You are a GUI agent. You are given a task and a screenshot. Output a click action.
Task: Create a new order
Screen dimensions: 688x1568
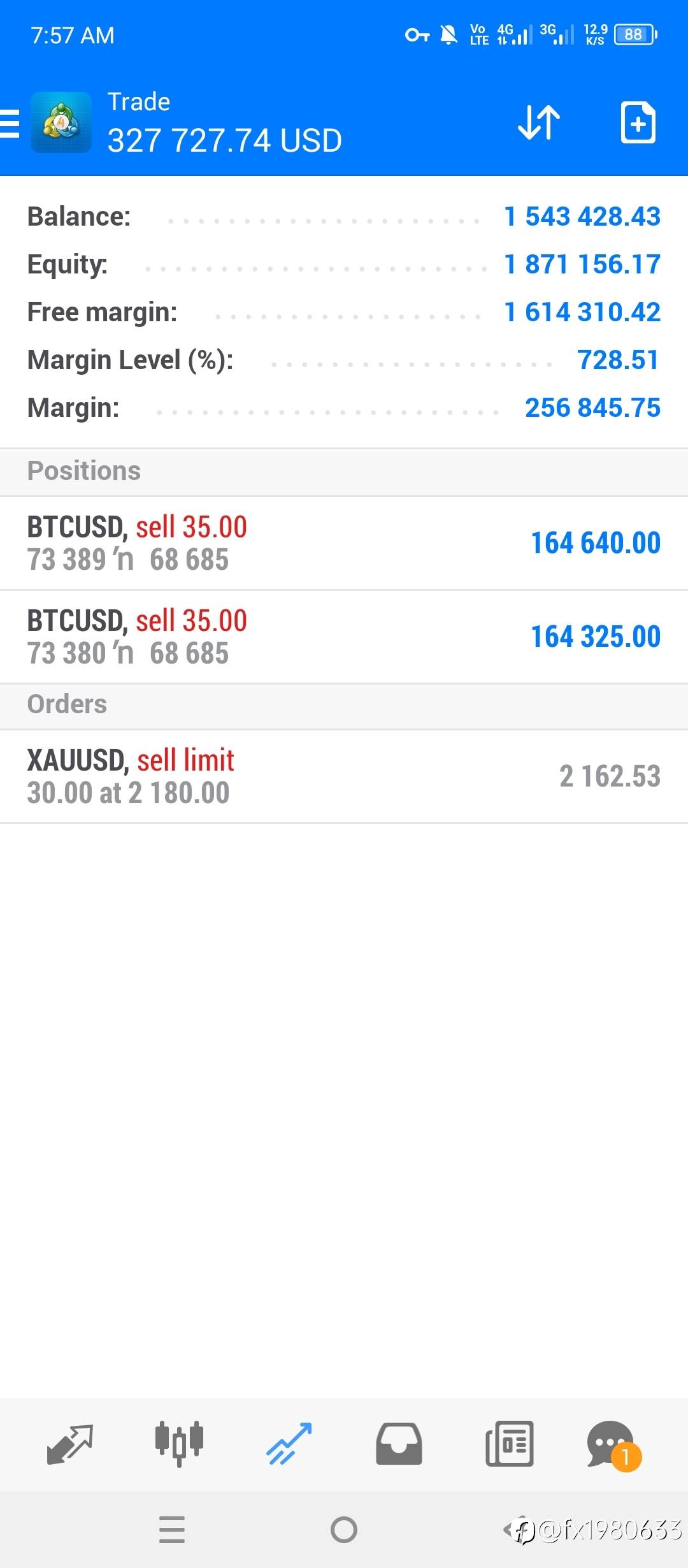(x=638, y=122)
